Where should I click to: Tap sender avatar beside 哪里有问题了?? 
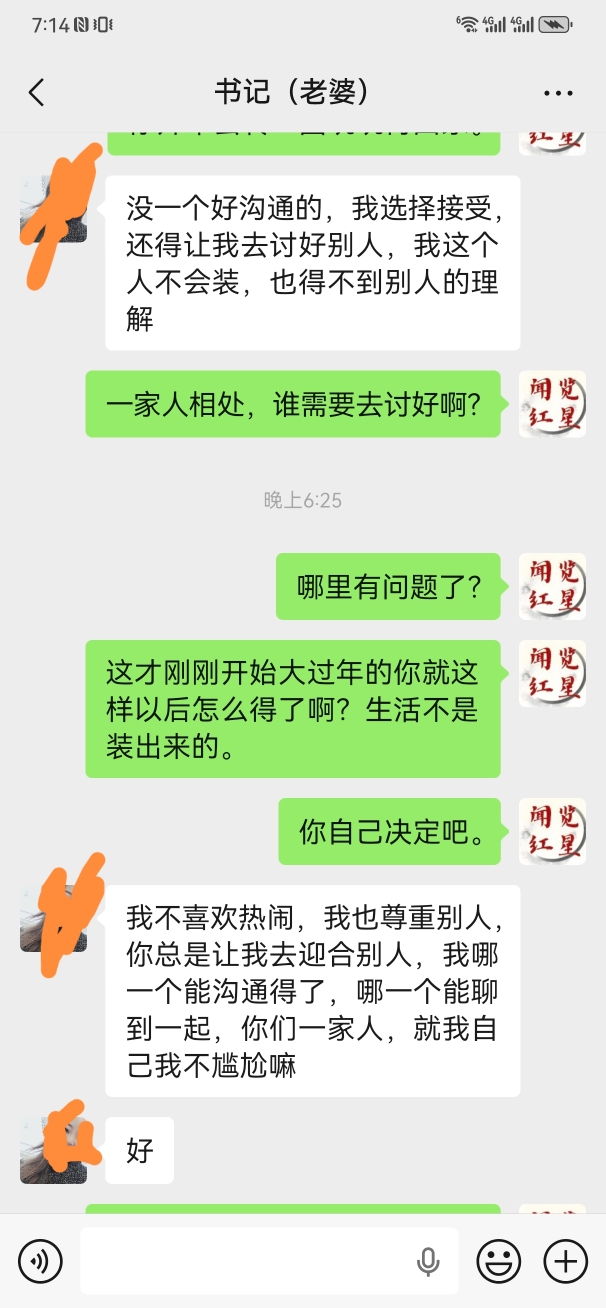[x=552, y=586]
